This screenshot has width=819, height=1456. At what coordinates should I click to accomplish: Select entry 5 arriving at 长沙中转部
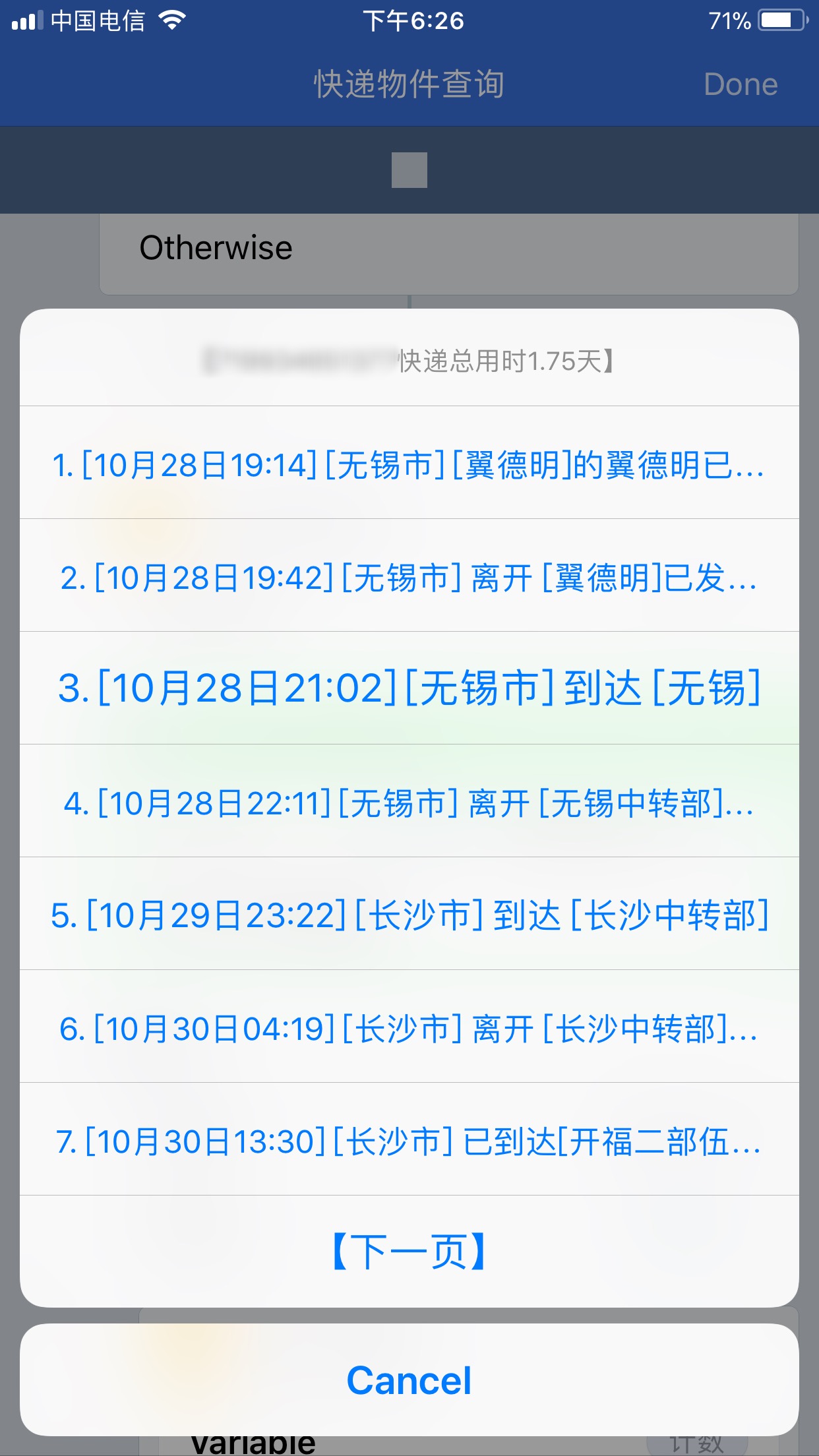pyautogui.click(x=409, y=914)
